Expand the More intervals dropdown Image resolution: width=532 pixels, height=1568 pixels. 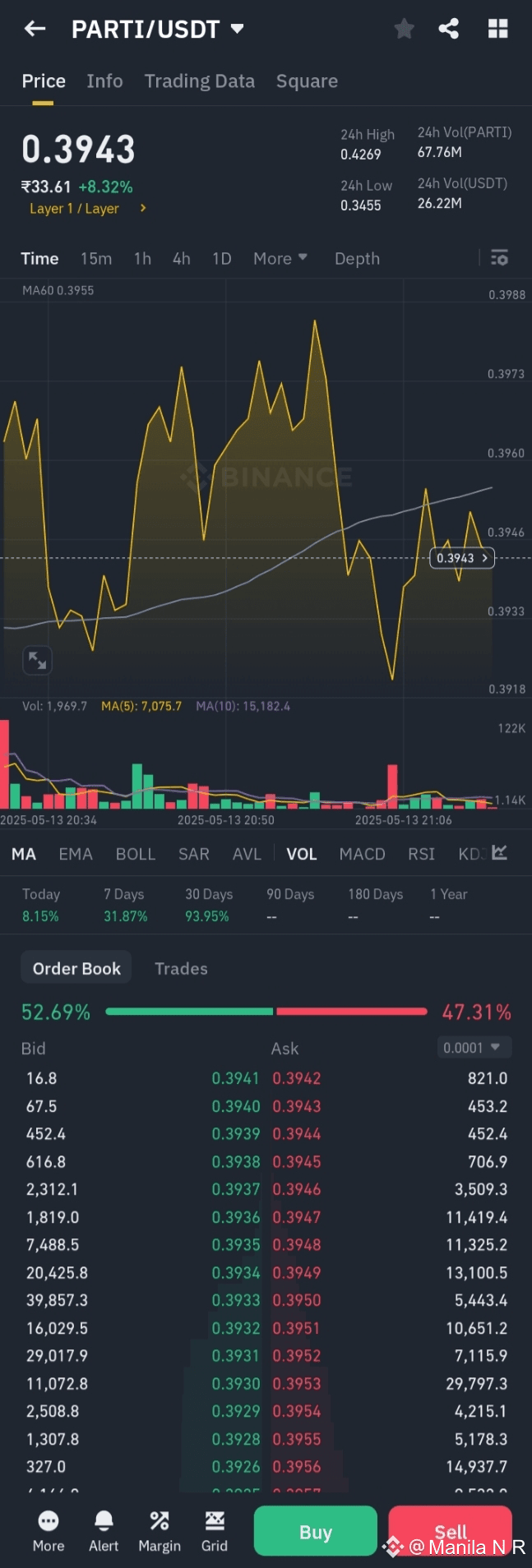click(x=280, y=259)
